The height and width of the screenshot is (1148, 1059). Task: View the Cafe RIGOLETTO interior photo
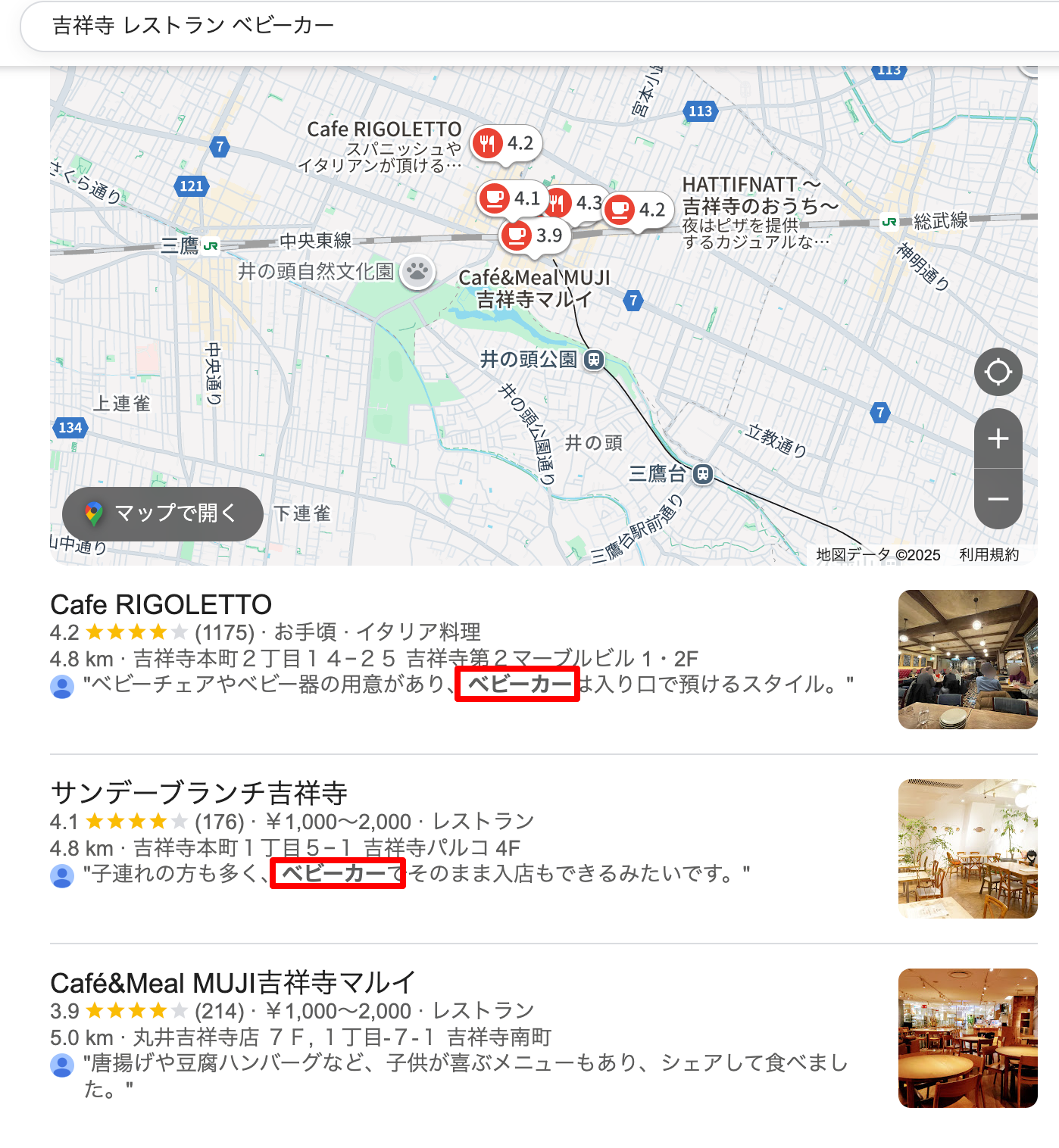pyautogui.click(x=967, y=659)
